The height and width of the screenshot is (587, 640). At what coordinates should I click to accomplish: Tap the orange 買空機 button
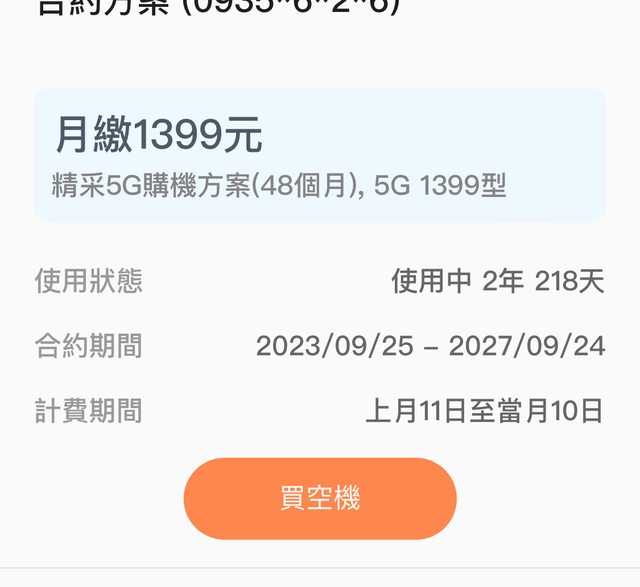tap(320, 498)
